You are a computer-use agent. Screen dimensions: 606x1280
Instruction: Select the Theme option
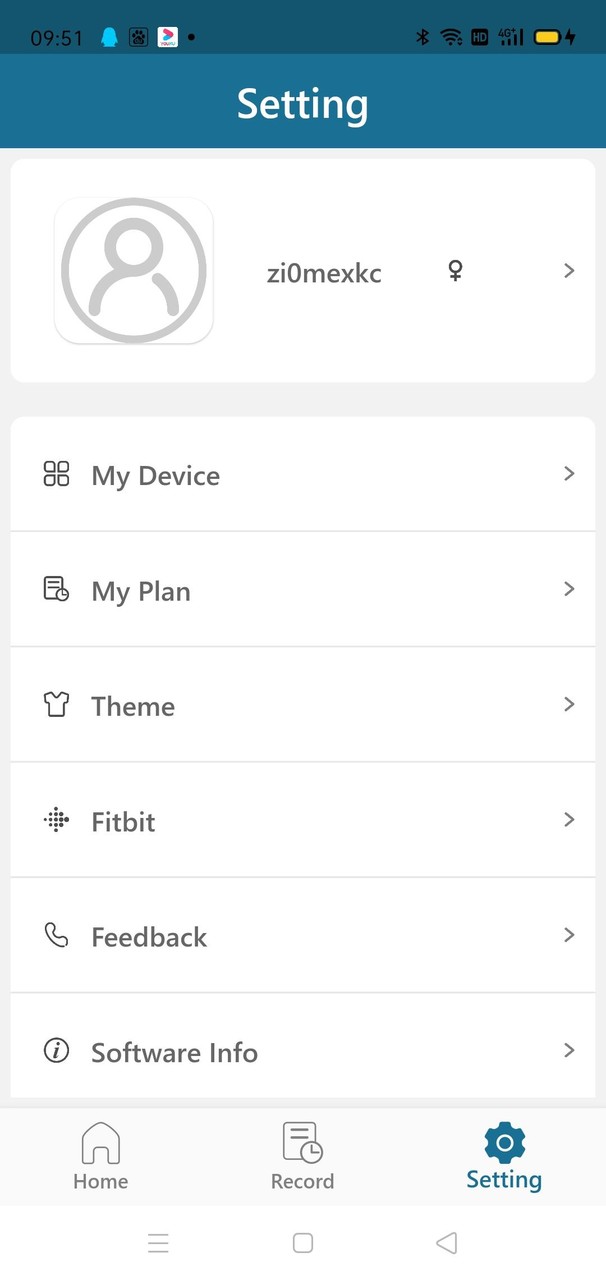(x=302, y=706)
